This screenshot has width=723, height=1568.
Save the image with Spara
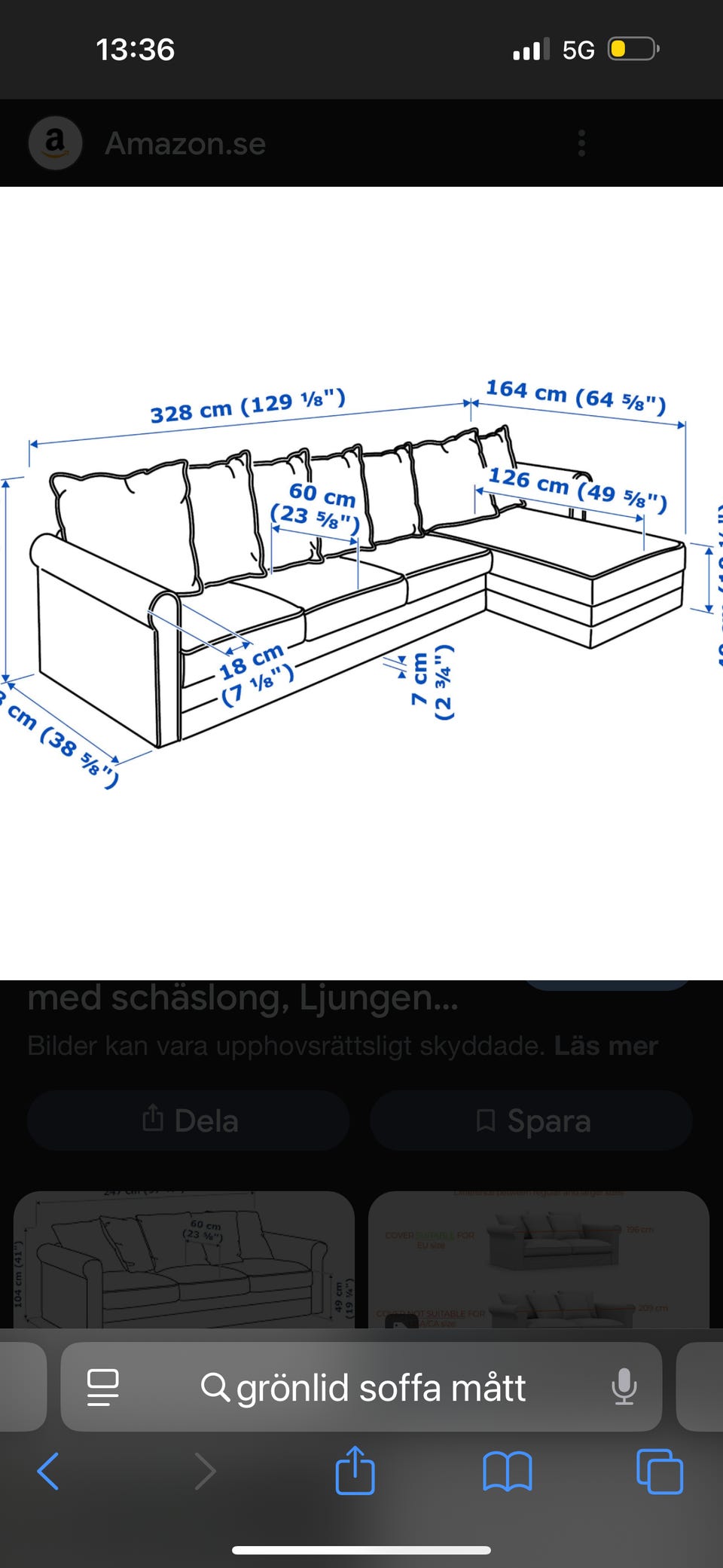[x=531, y=1120]
